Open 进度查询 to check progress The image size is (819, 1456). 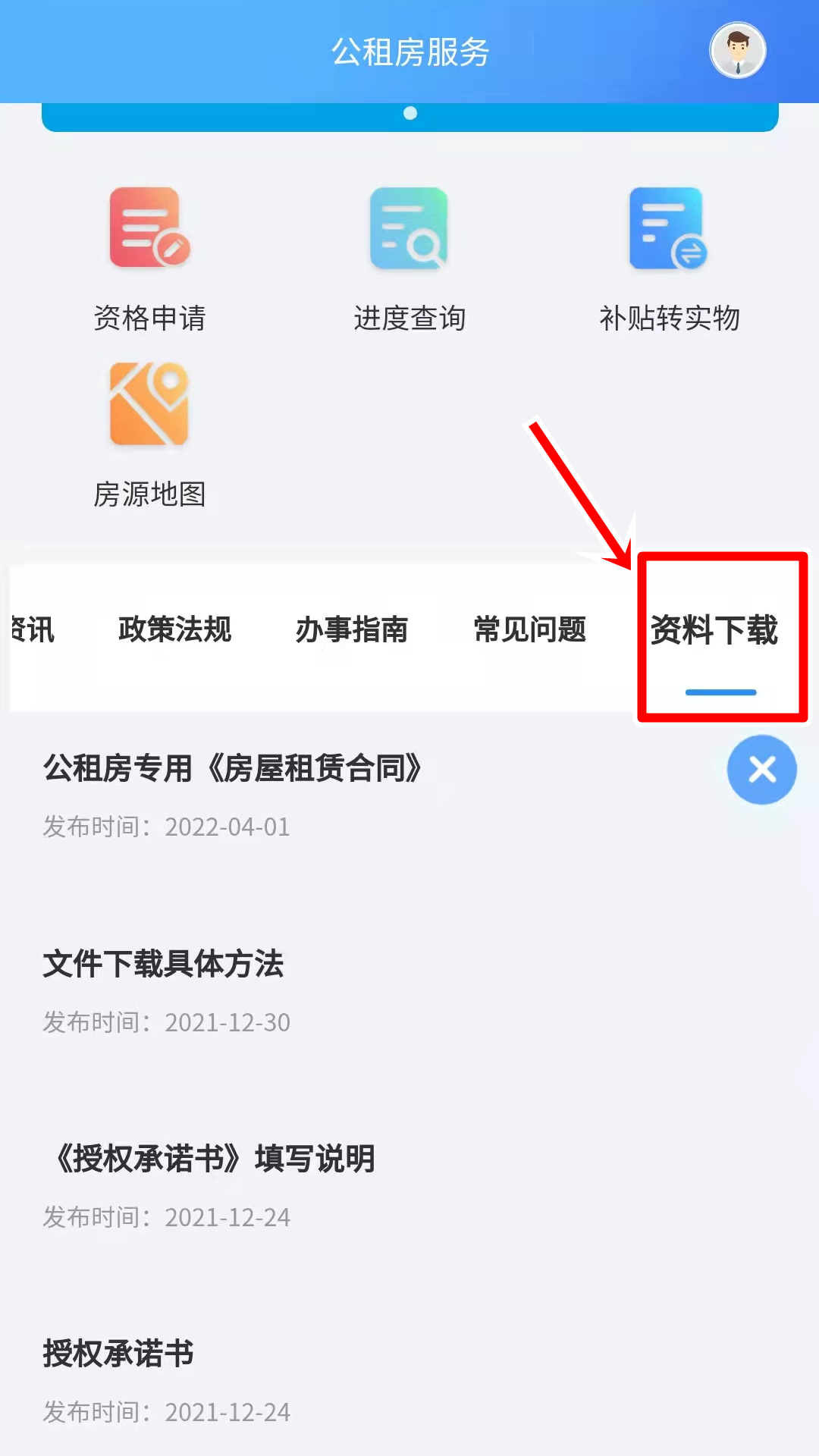(409, 258)
